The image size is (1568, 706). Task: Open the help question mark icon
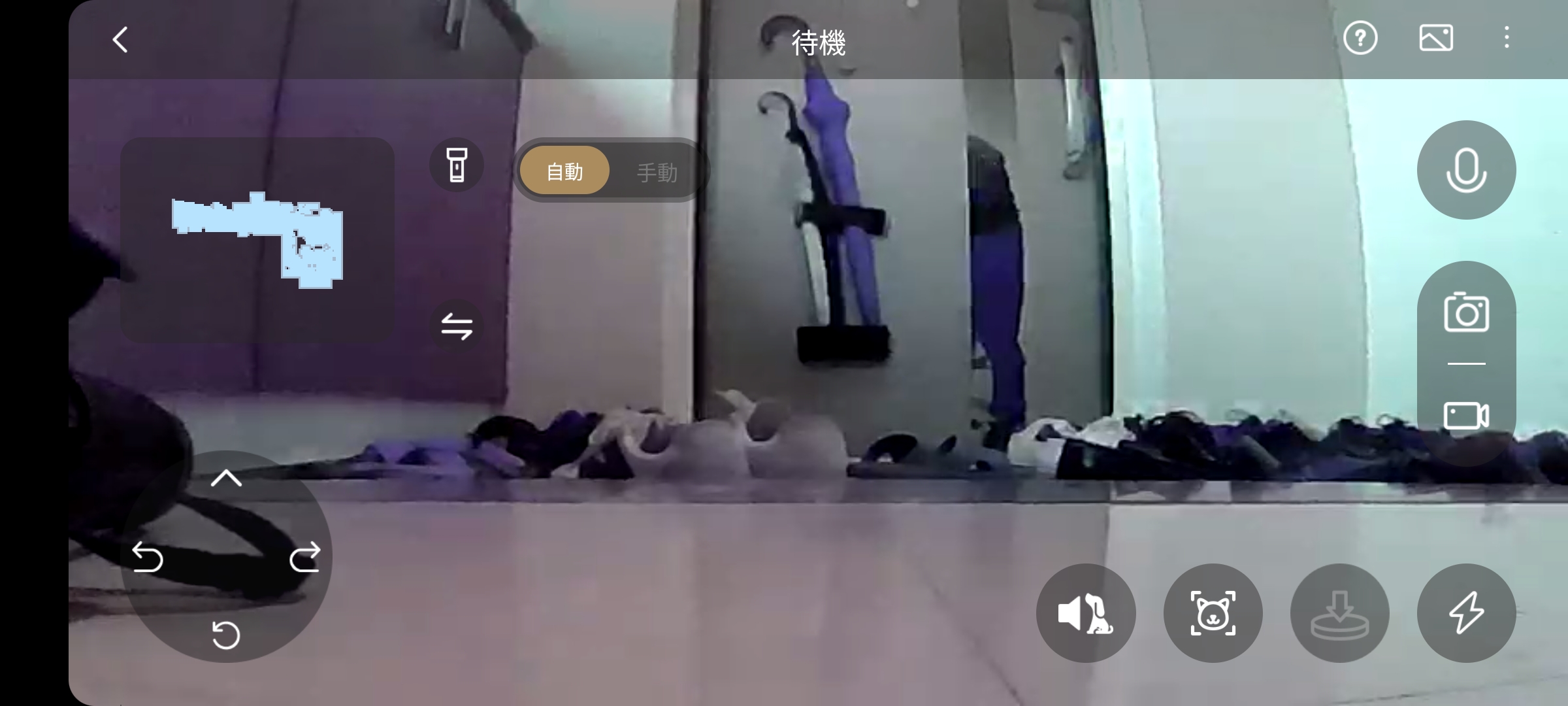pos(1360,39)
